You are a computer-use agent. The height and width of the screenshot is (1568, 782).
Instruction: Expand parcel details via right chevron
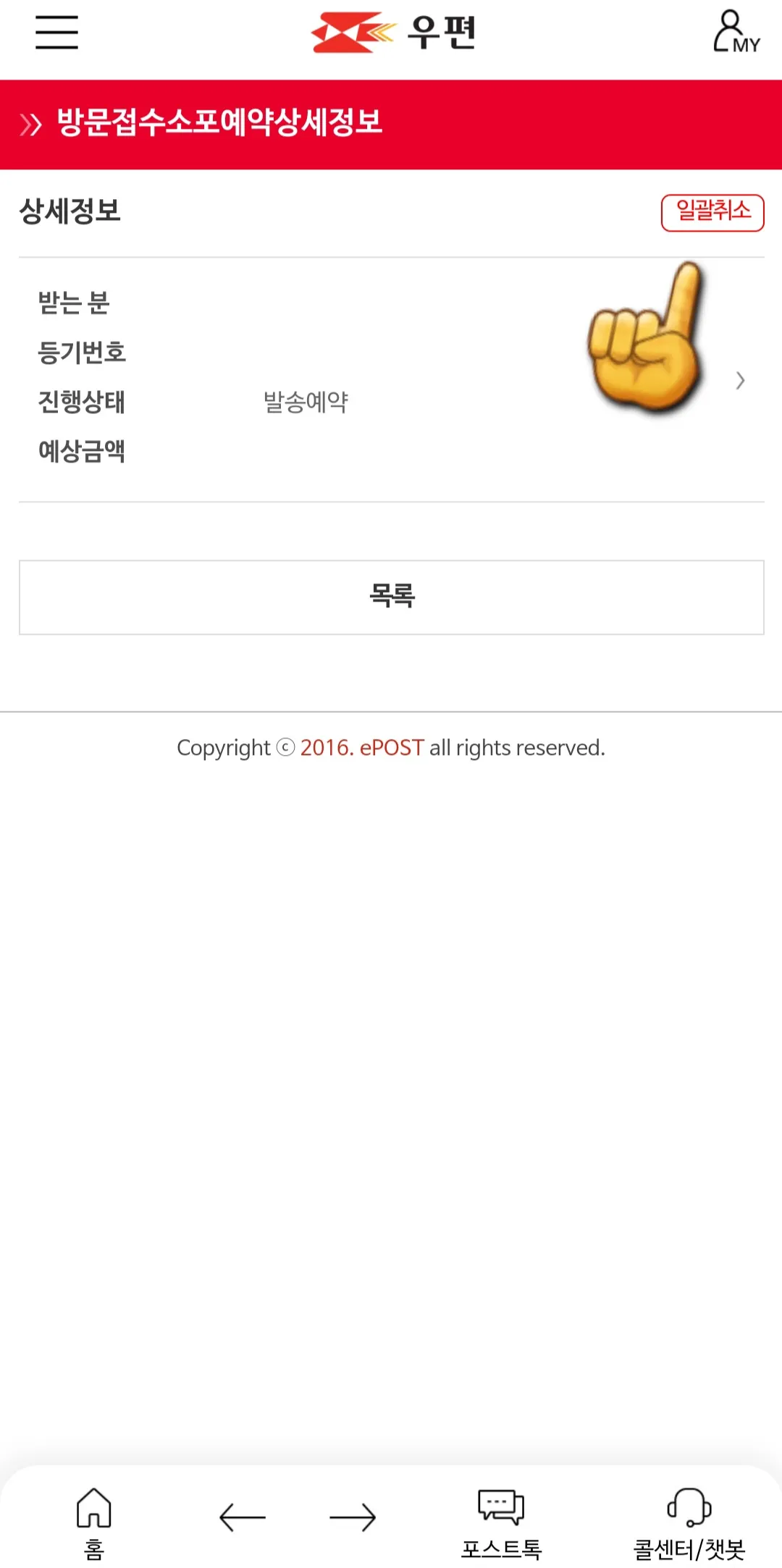[739, 379]
